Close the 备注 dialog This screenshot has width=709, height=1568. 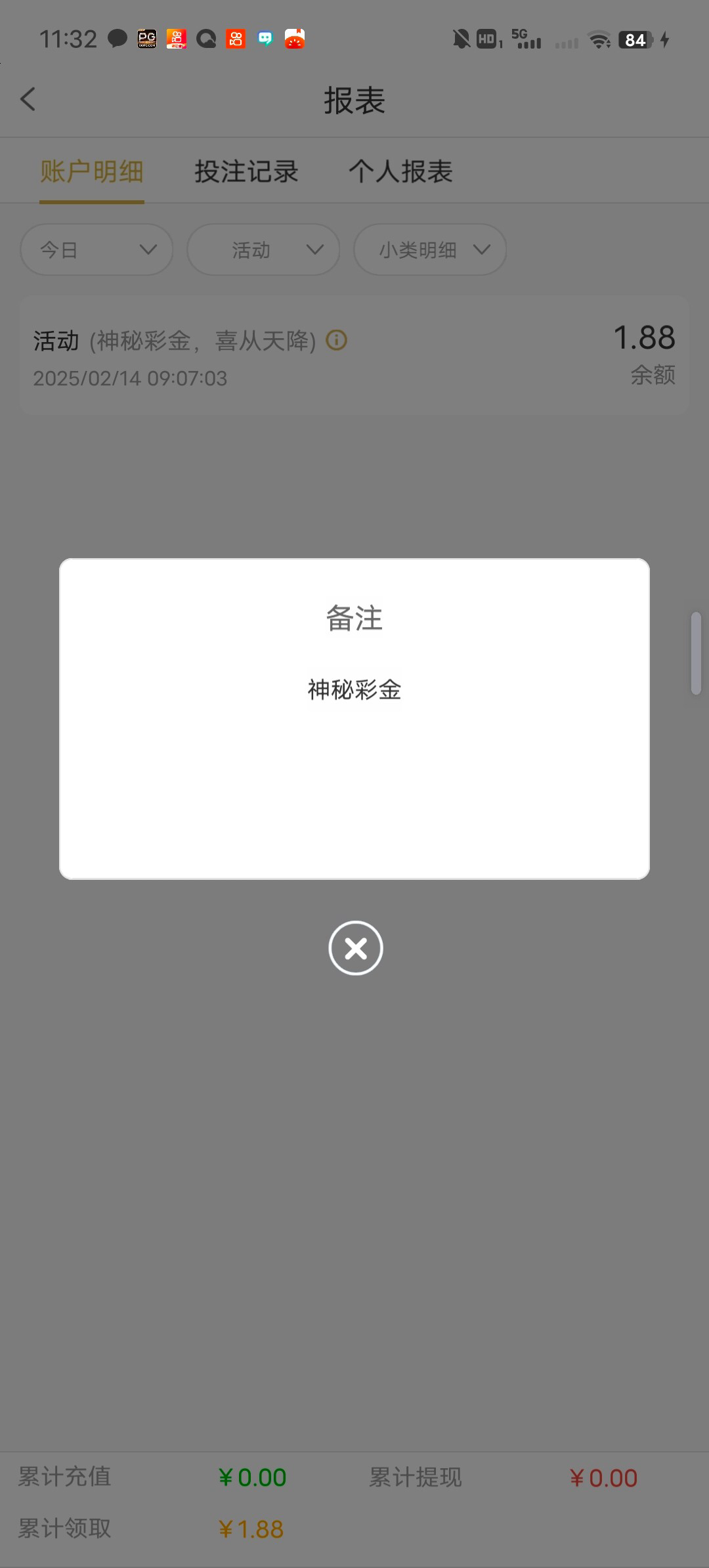pyautogui.click(x=355, y=947)
